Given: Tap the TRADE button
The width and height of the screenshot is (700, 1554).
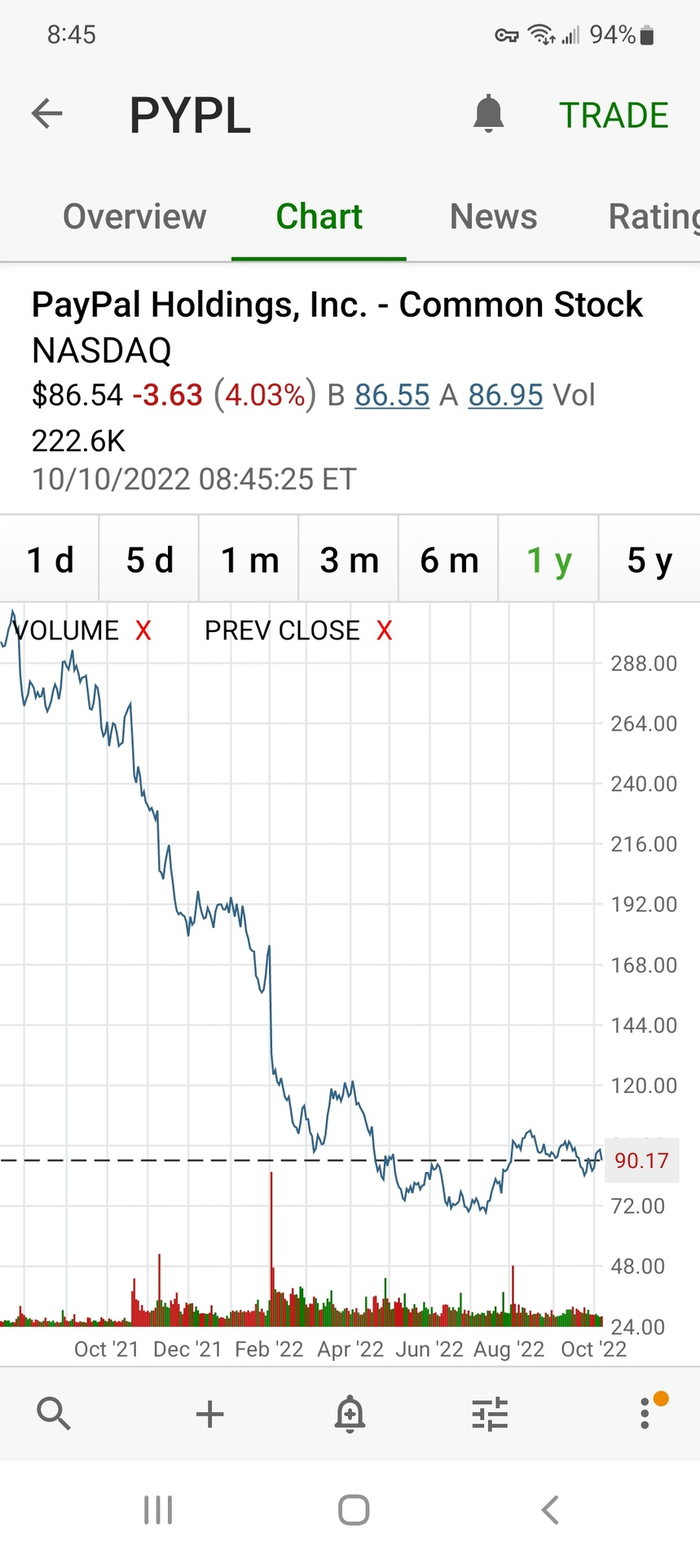Looking at the screenshot, I should click(x=613, y=115).
